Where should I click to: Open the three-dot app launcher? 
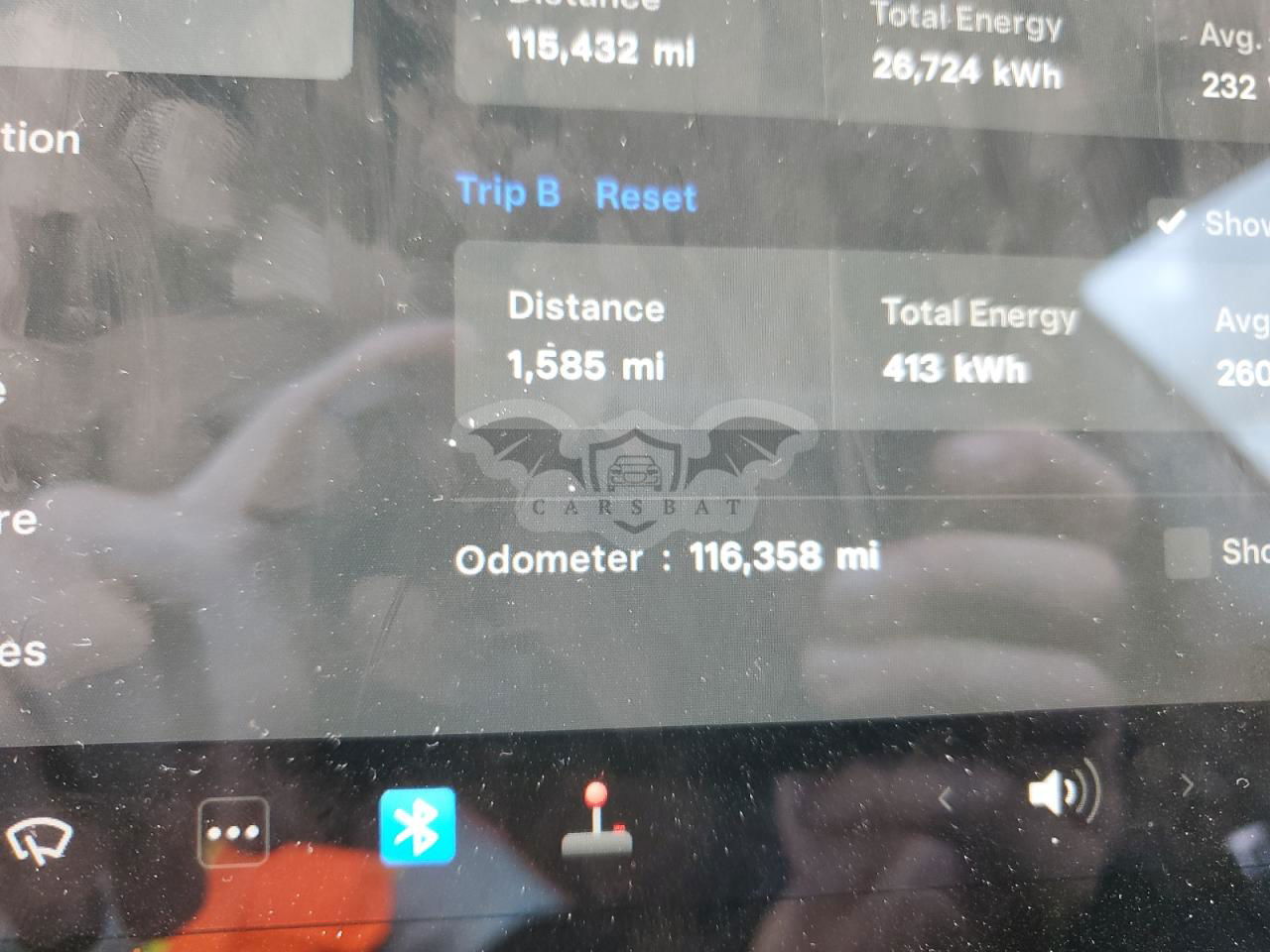tap(233, 832)
